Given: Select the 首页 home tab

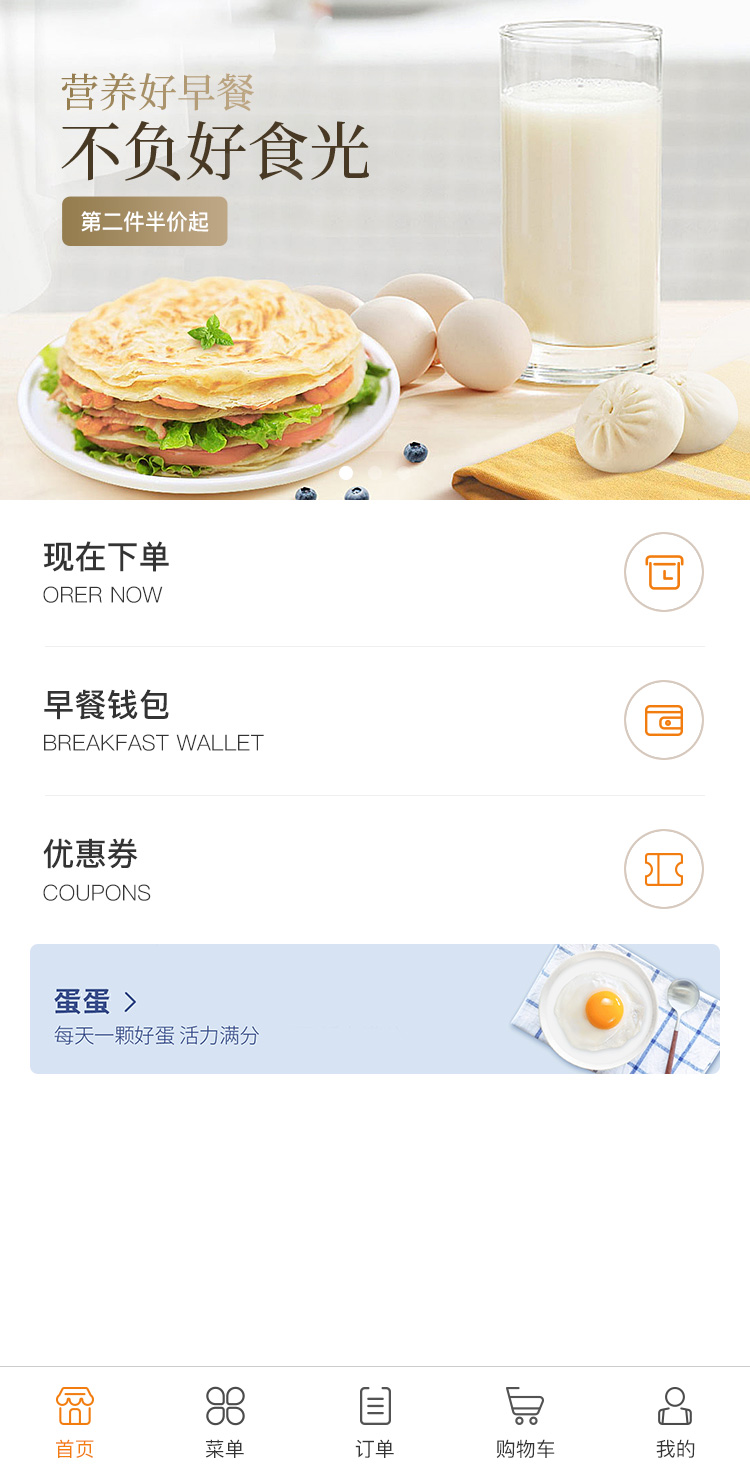Looking at the screenshot, I should pos(75,1422).
